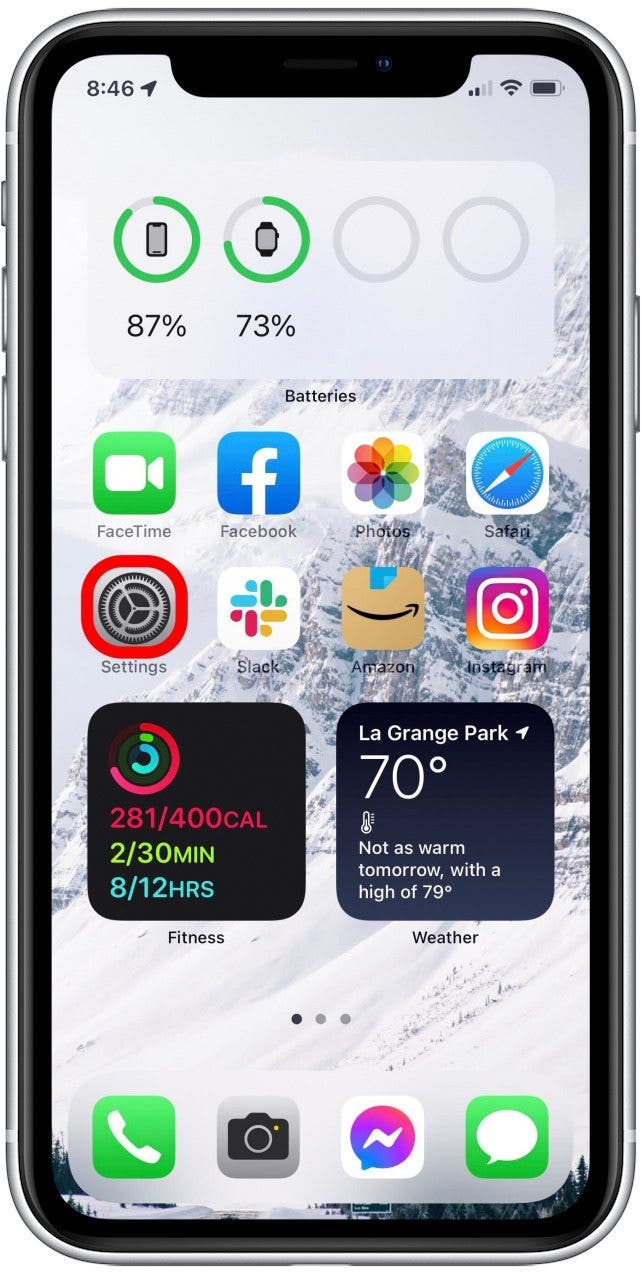This screenshot has width=642, height=1274.
Task: Open the Phone app in dock
Action: click(x=134, y=1137)
